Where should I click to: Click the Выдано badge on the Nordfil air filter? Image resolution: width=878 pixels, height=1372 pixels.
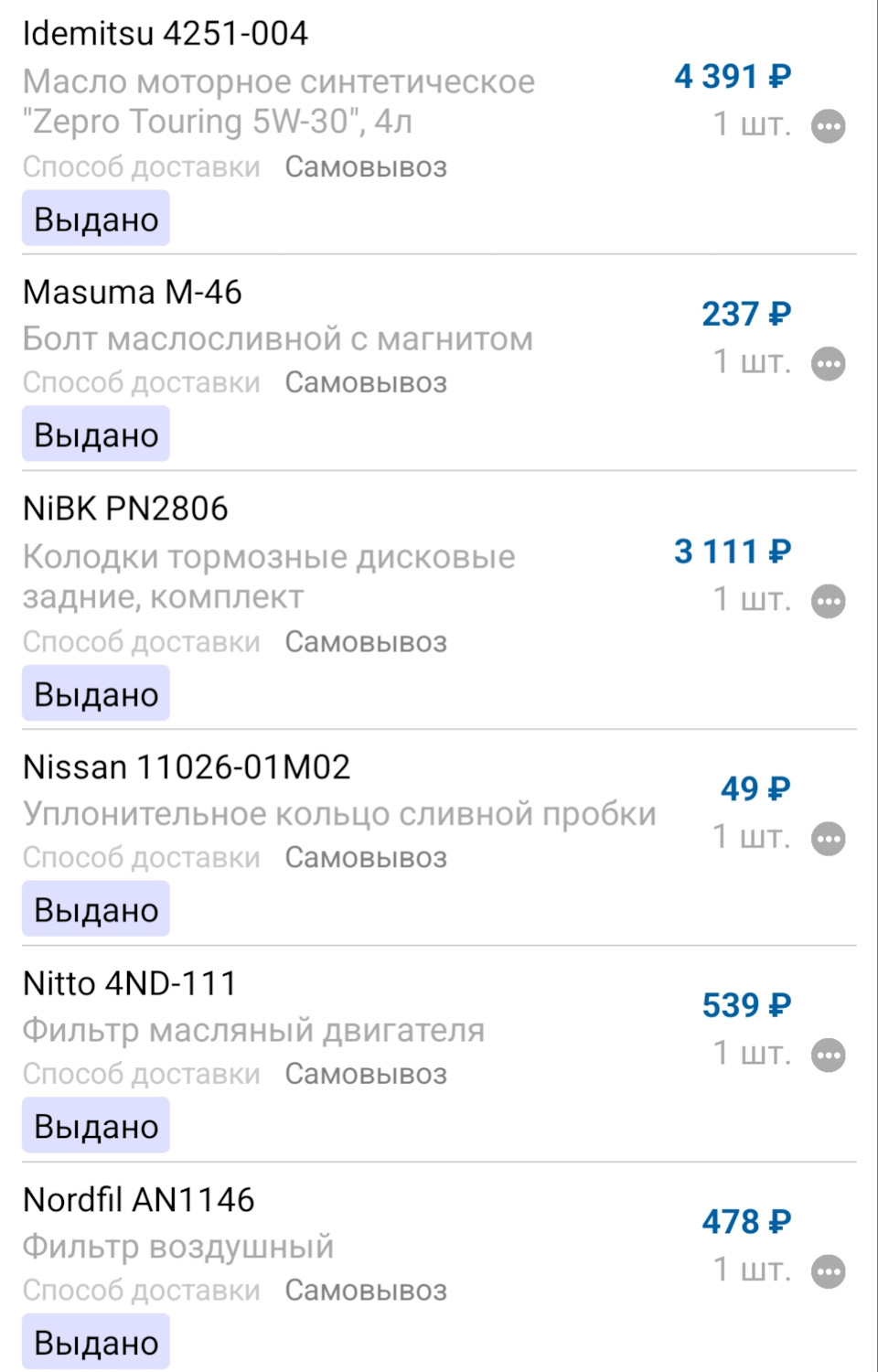pyautogui.click(x=95, y=1340)
